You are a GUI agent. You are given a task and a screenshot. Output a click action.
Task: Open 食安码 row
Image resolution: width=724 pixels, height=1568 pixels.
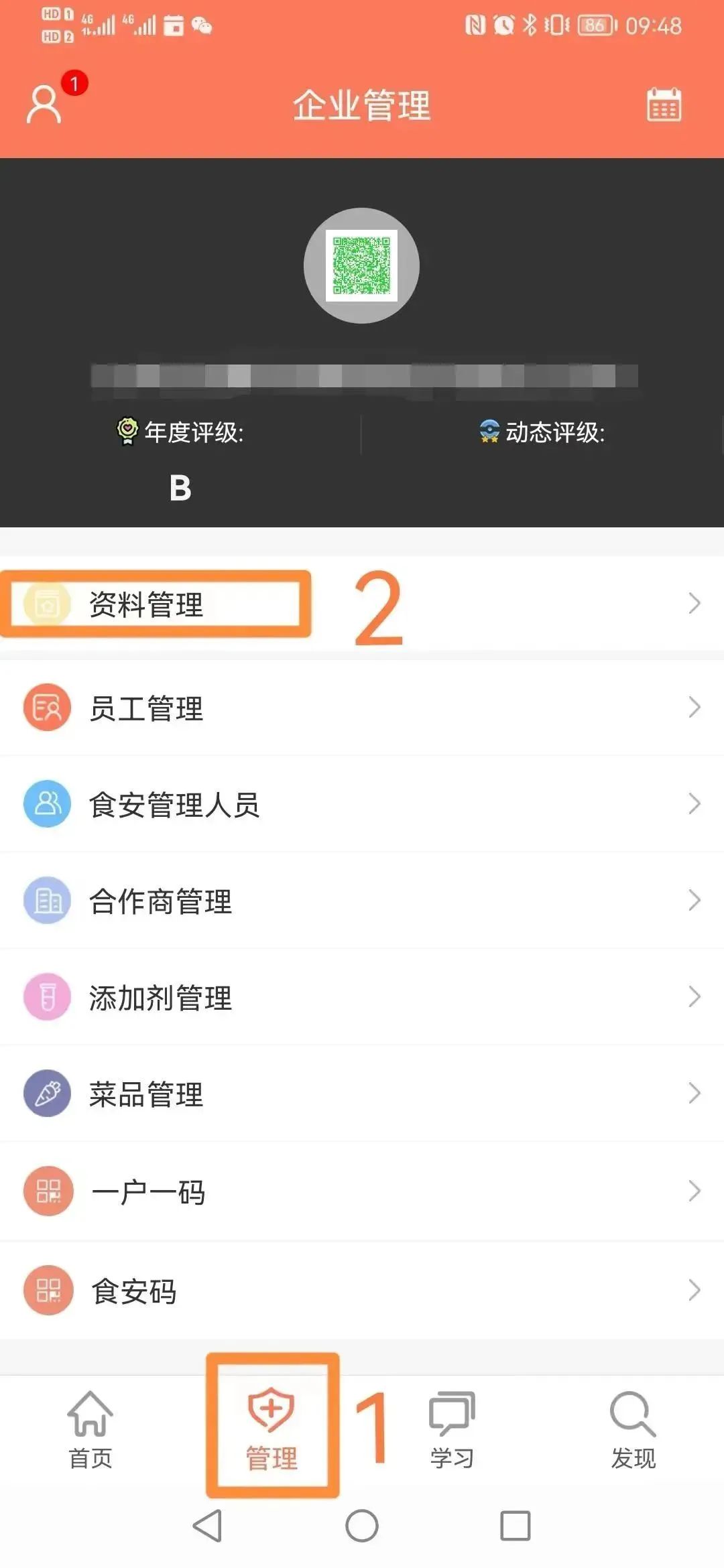(362, 1291)
